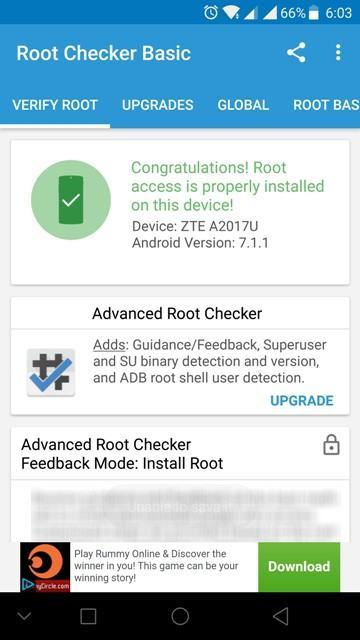
Task: Select the Verify Root tab
Action: tap(55, 105)
